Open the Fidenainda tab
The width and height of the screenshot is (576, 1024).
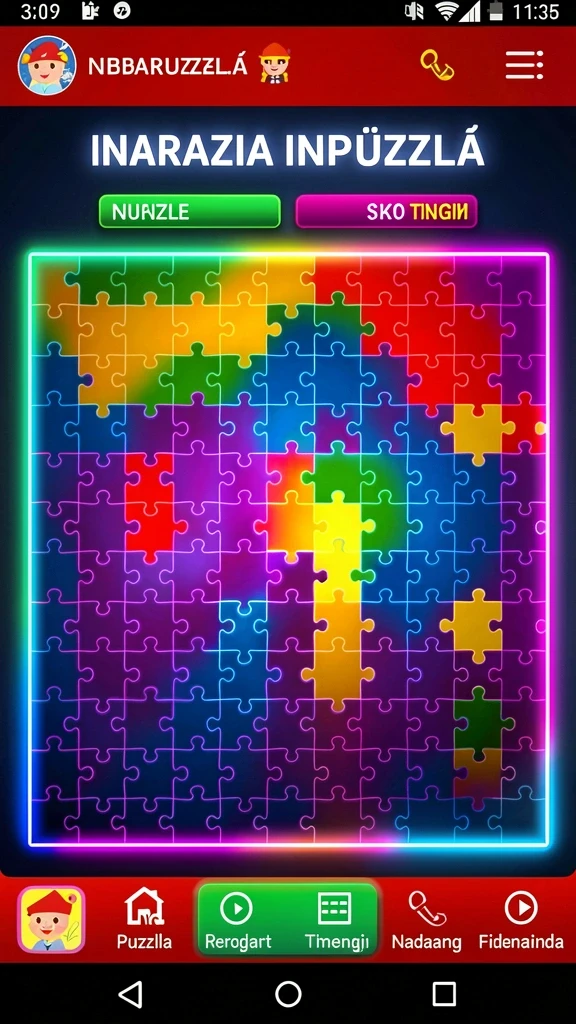(521, 920)
